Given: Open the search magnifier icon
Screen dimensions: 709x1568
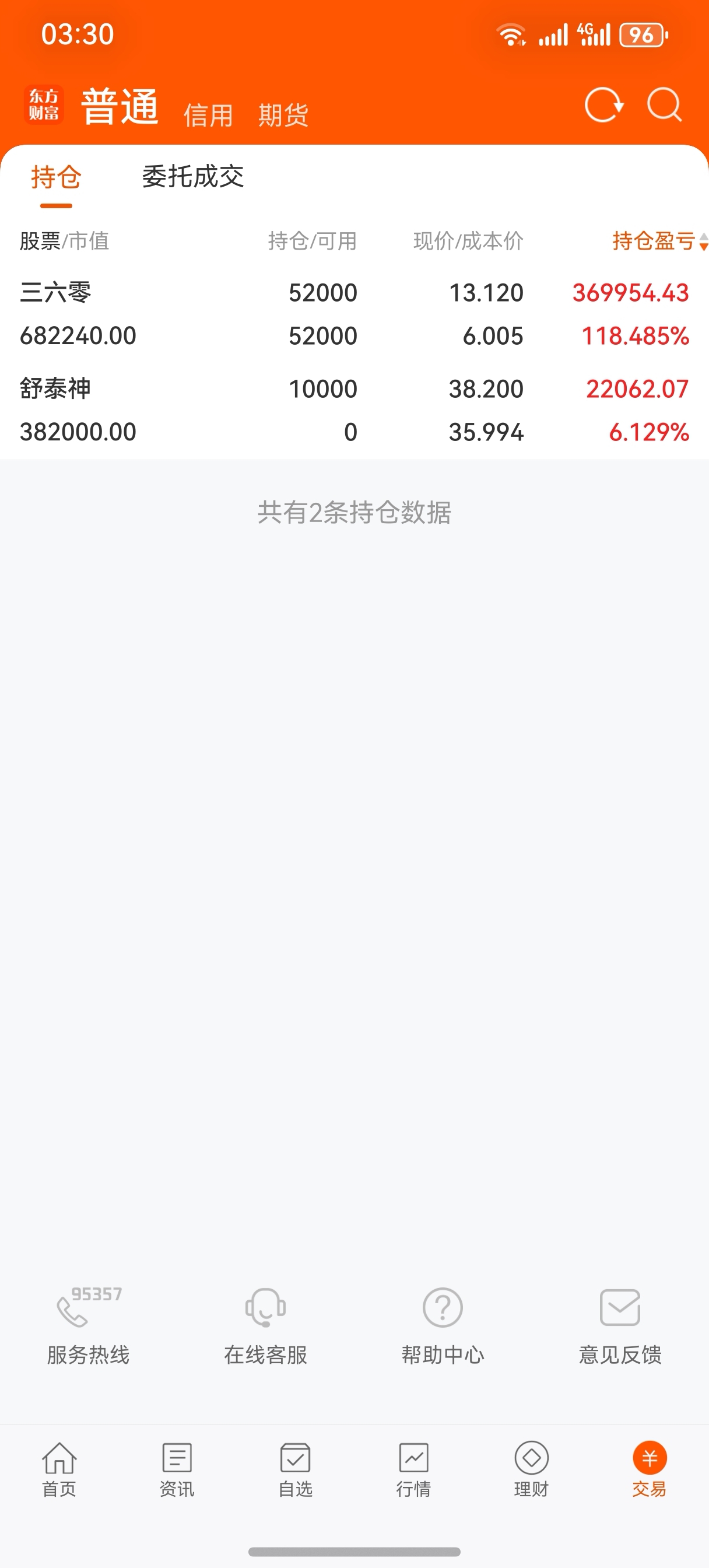Looking at the screenshot, I should [x=664, y=106].
